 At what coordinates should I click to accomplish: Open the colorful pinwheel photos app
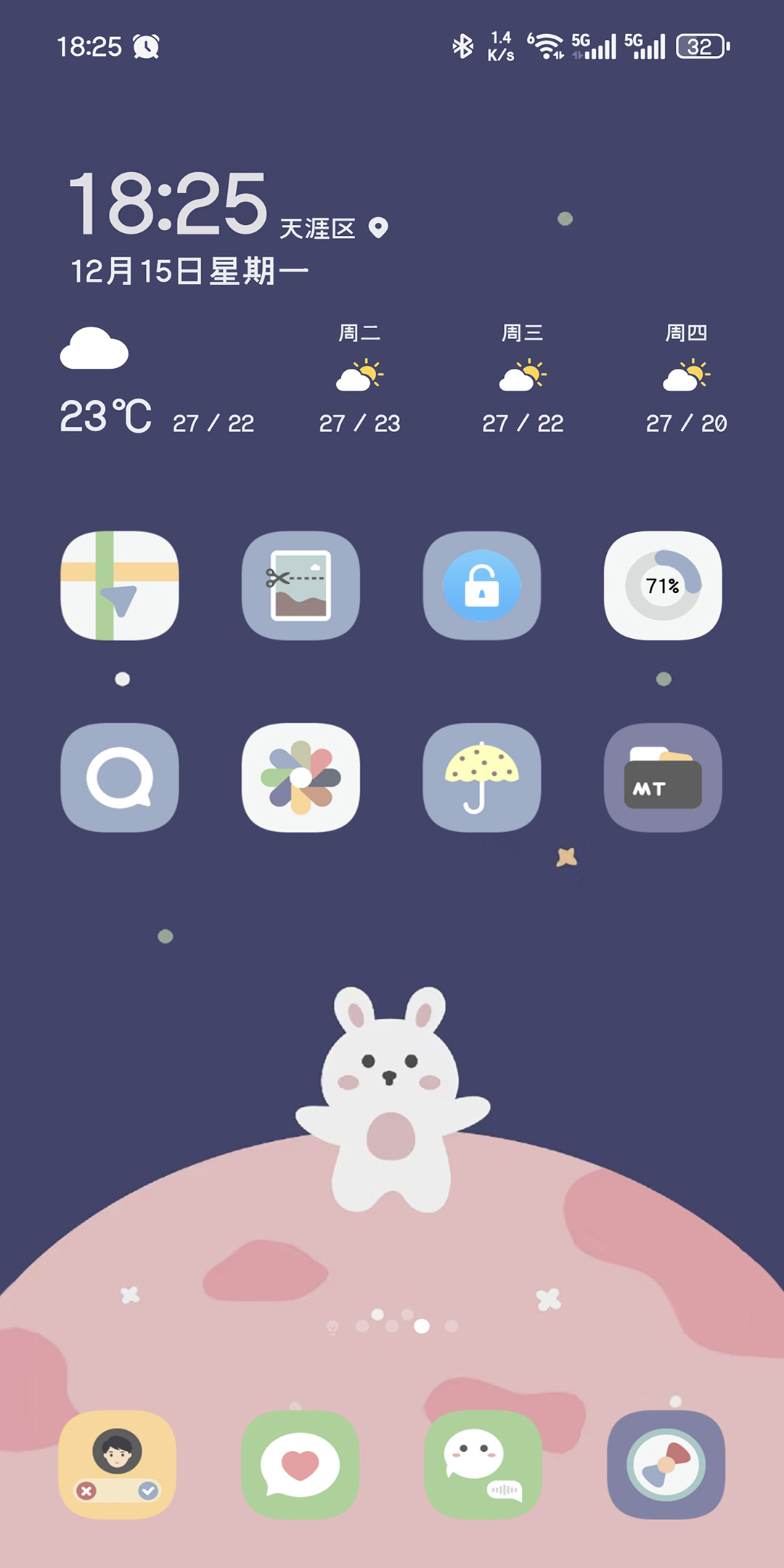(x=301, y=777)
